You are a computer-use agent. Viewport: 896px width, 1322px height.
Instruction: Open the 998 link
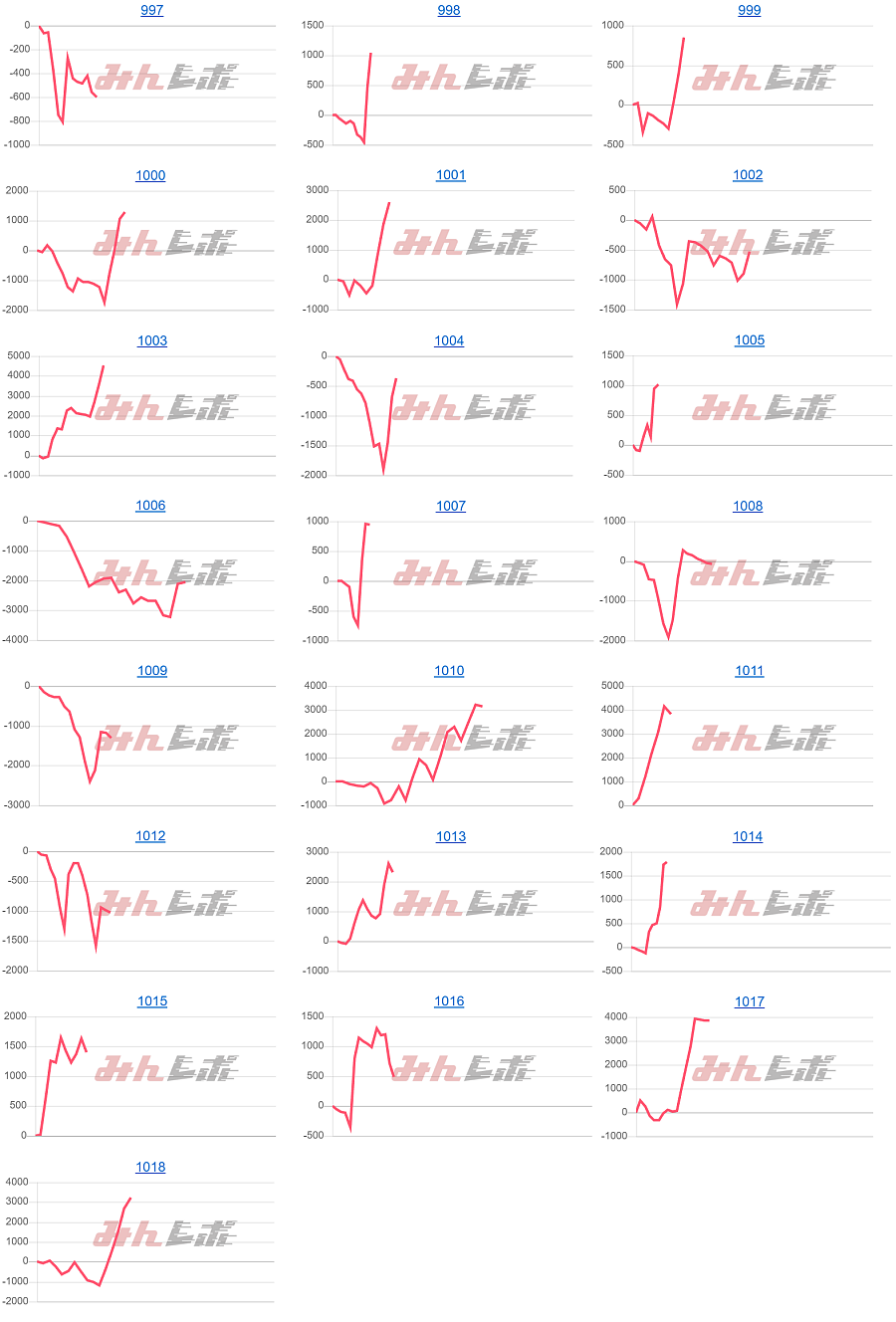(449, 10)
